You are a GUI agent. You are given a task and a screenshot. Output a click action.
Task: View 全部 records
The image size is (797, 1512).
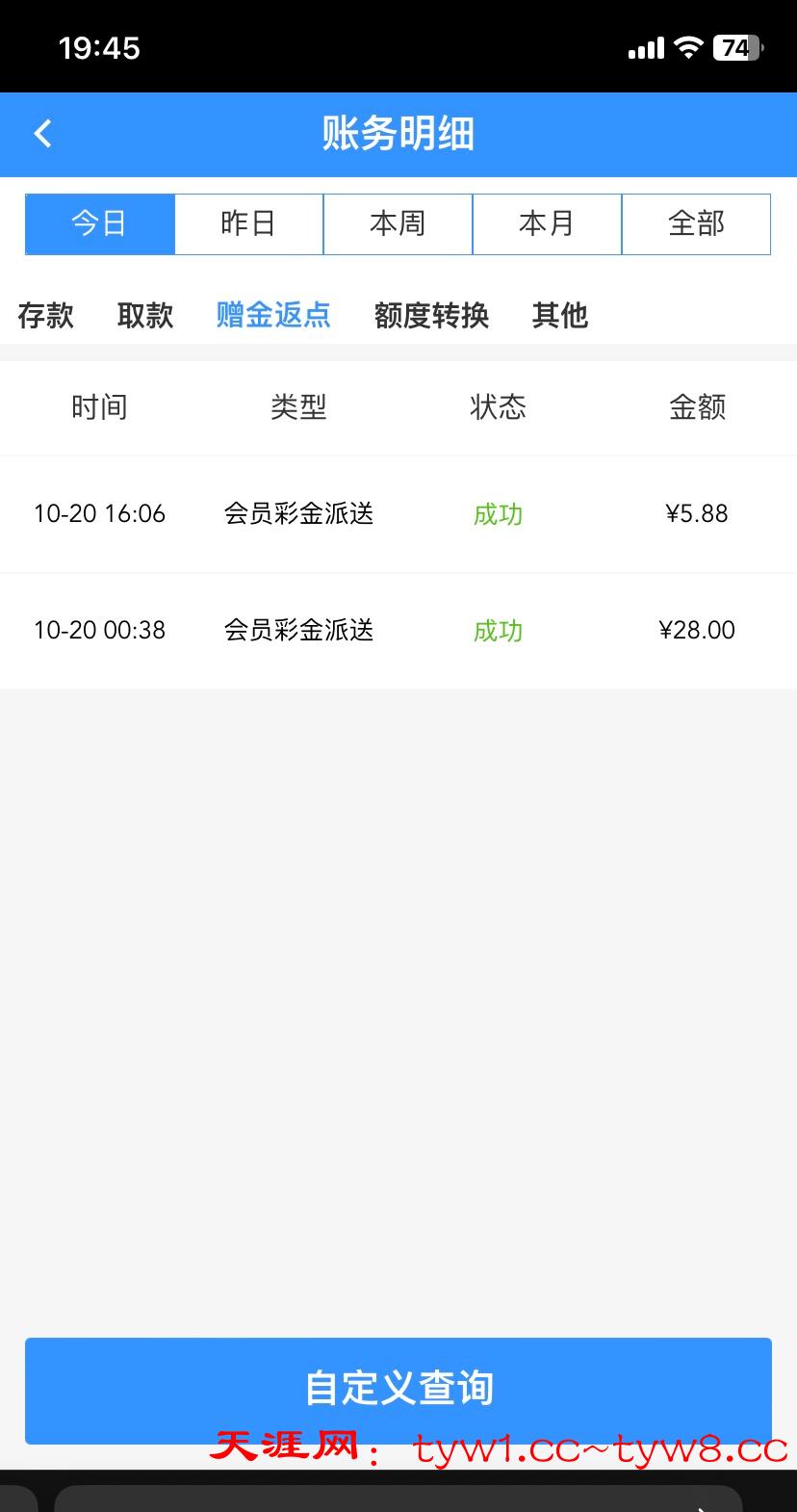pyautogui.click(x=696, y=223)
